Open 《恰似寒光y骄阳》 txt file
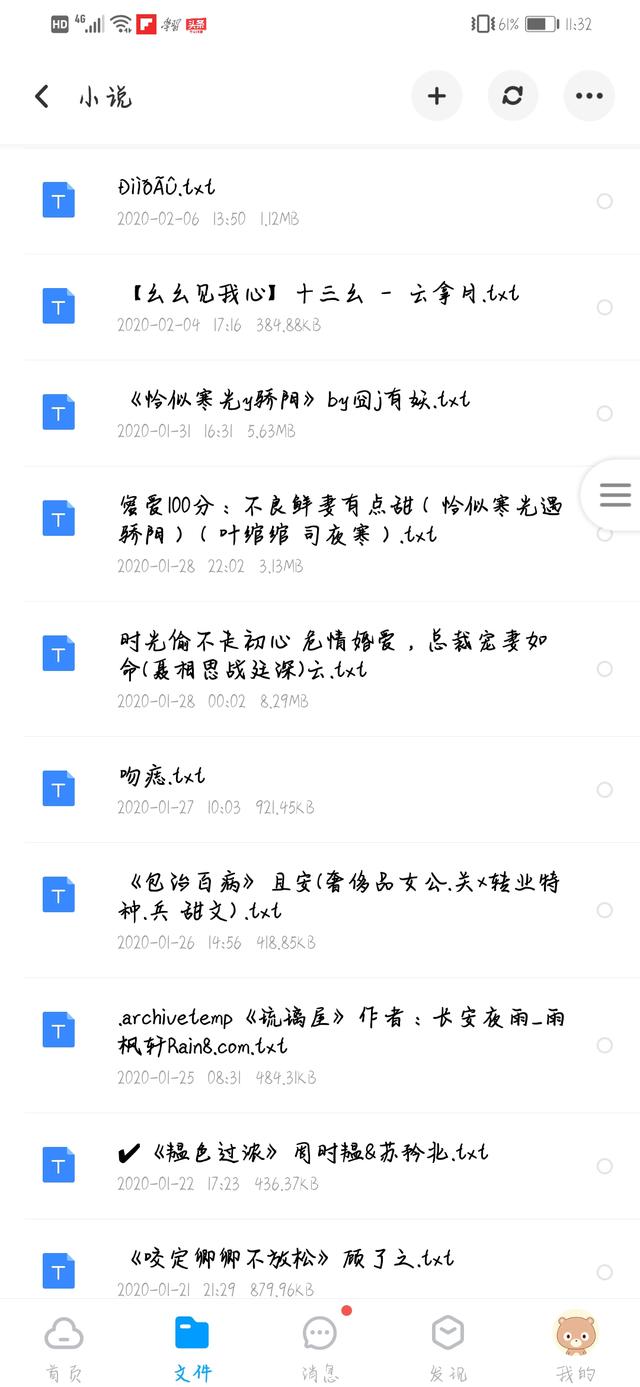Image resolution: width=640 pixels, height=1387 pixels. coord(320,413)
